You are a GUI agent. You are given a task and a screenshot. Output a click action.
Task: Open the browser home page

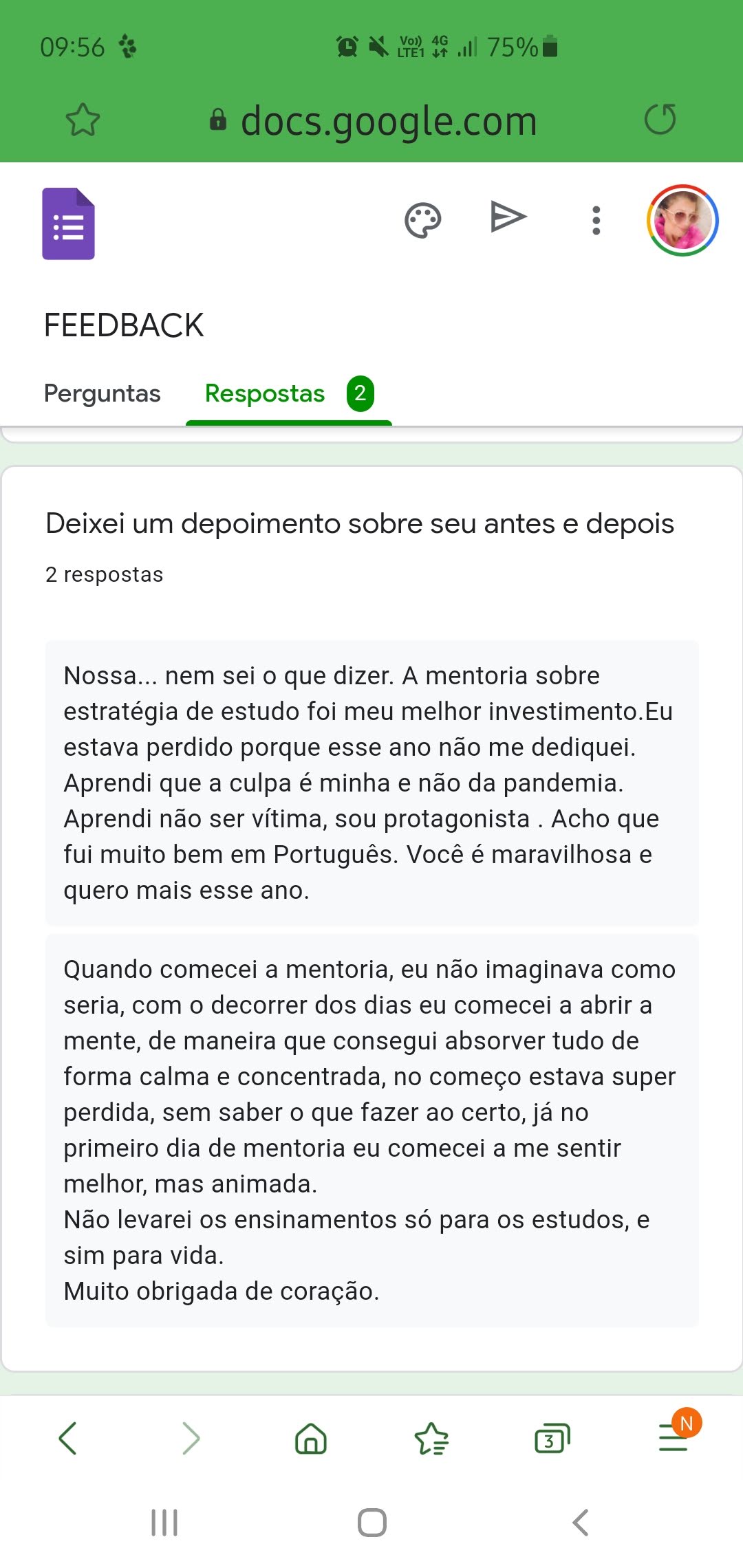(x=311, y=1438)
